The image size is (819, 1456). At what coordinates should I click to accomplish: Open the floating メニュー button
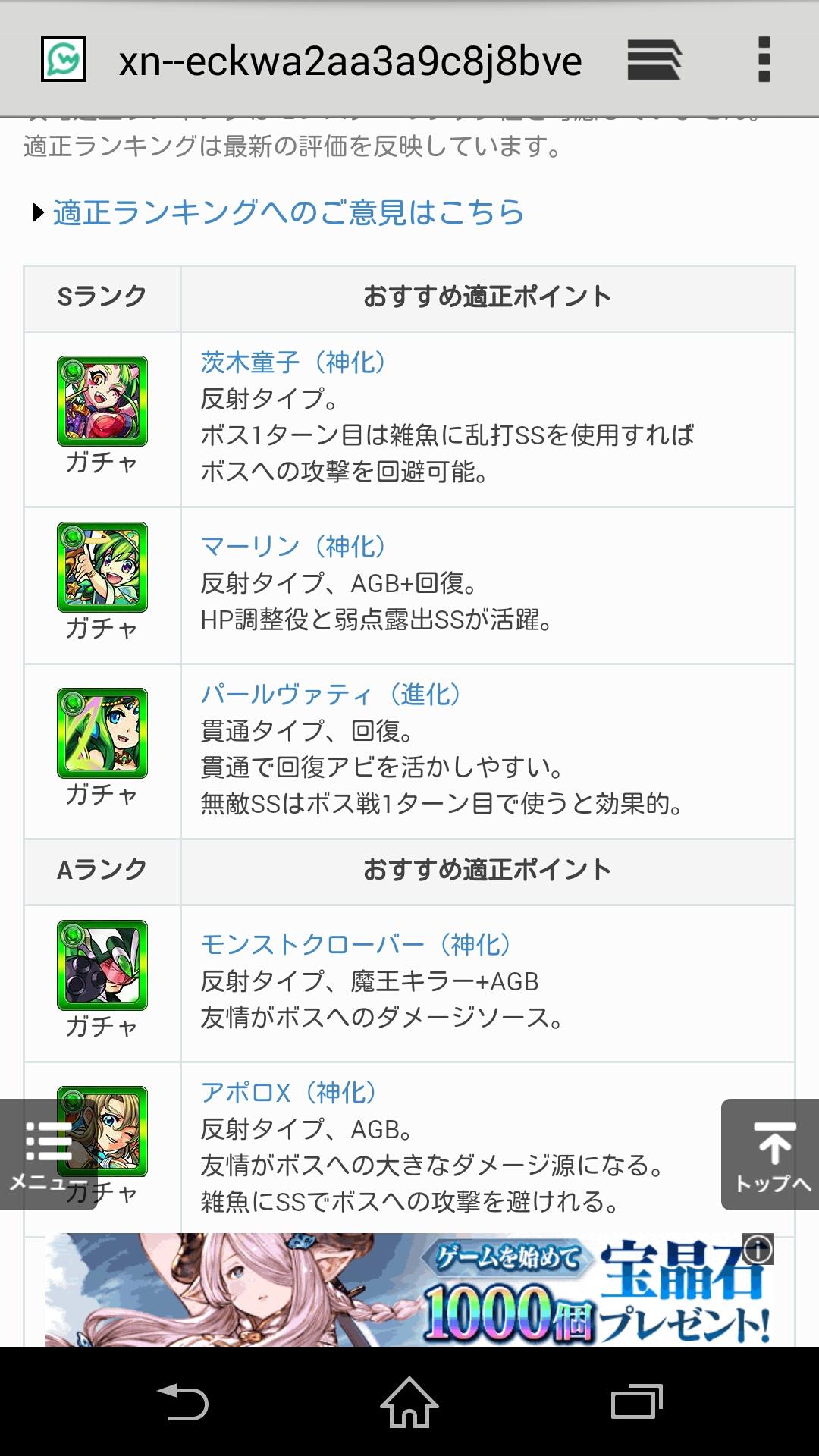47,1154
